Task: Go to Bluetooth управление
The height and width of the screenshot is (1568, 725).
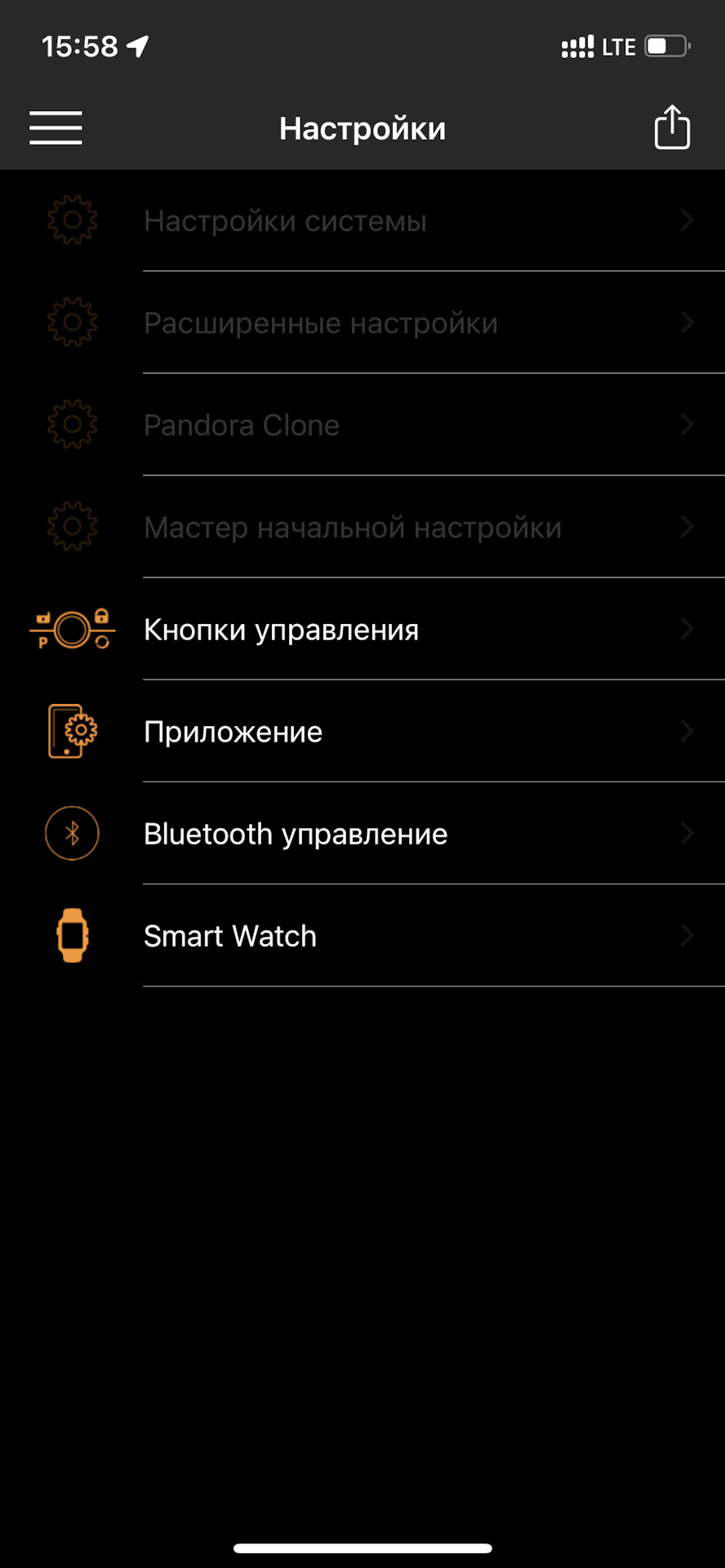Action: coord(362,834)
